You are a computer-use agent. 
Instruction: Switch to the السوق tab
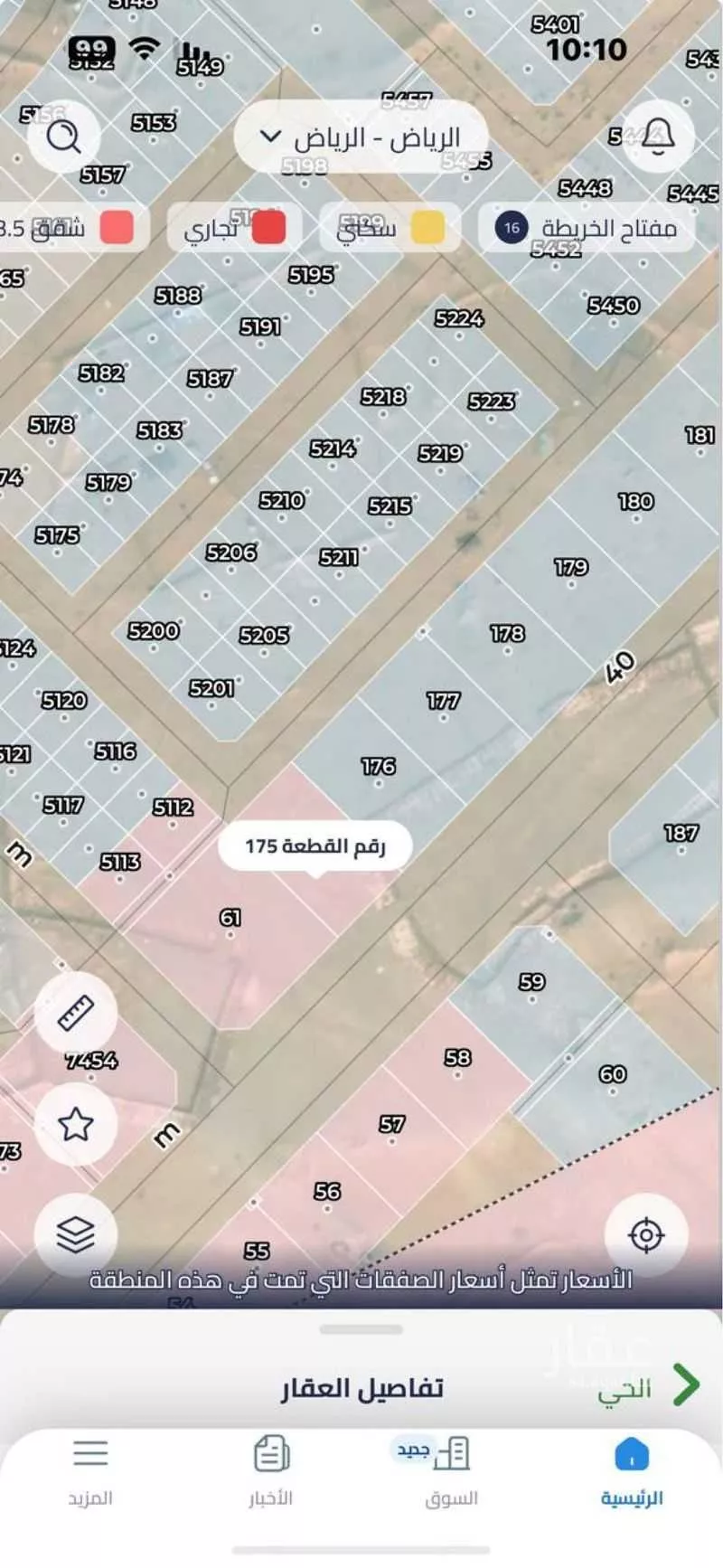(x=451, y=1473)
